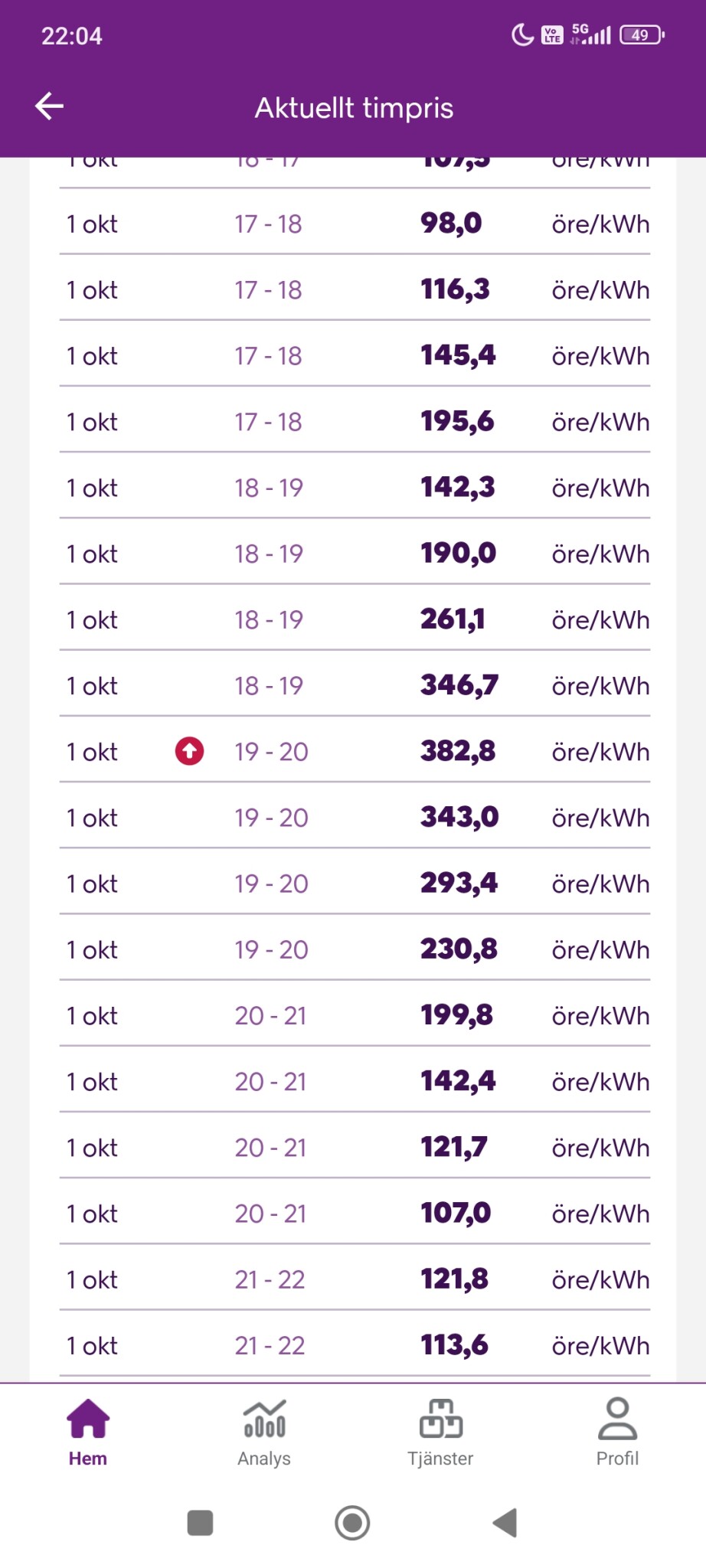The height and width of the screenshot is (1568, 706).
Task: Switch to the Hem tab
Action: [88, 1432]
